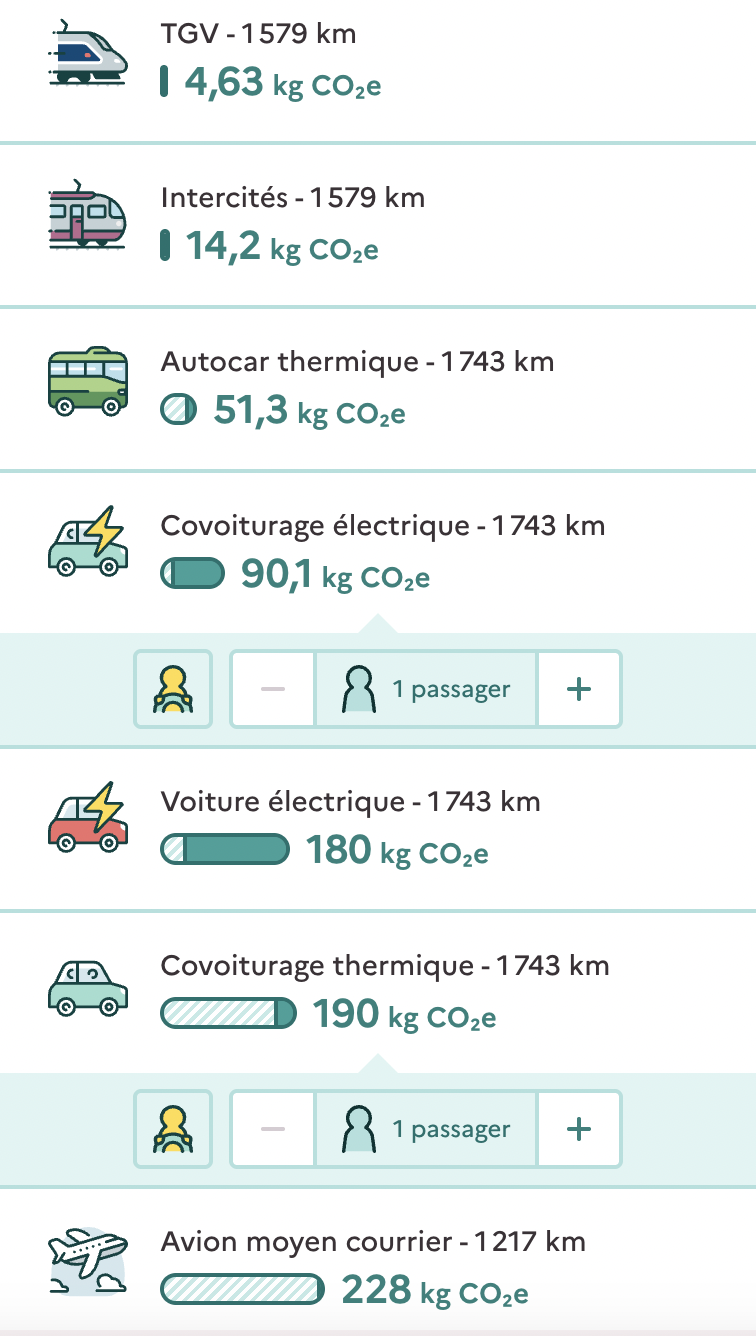The height and width of the screenshot is (1336, 756).
Task: Add a passenger to Covoiturage électrique
Action: click(x=579, y=689)
